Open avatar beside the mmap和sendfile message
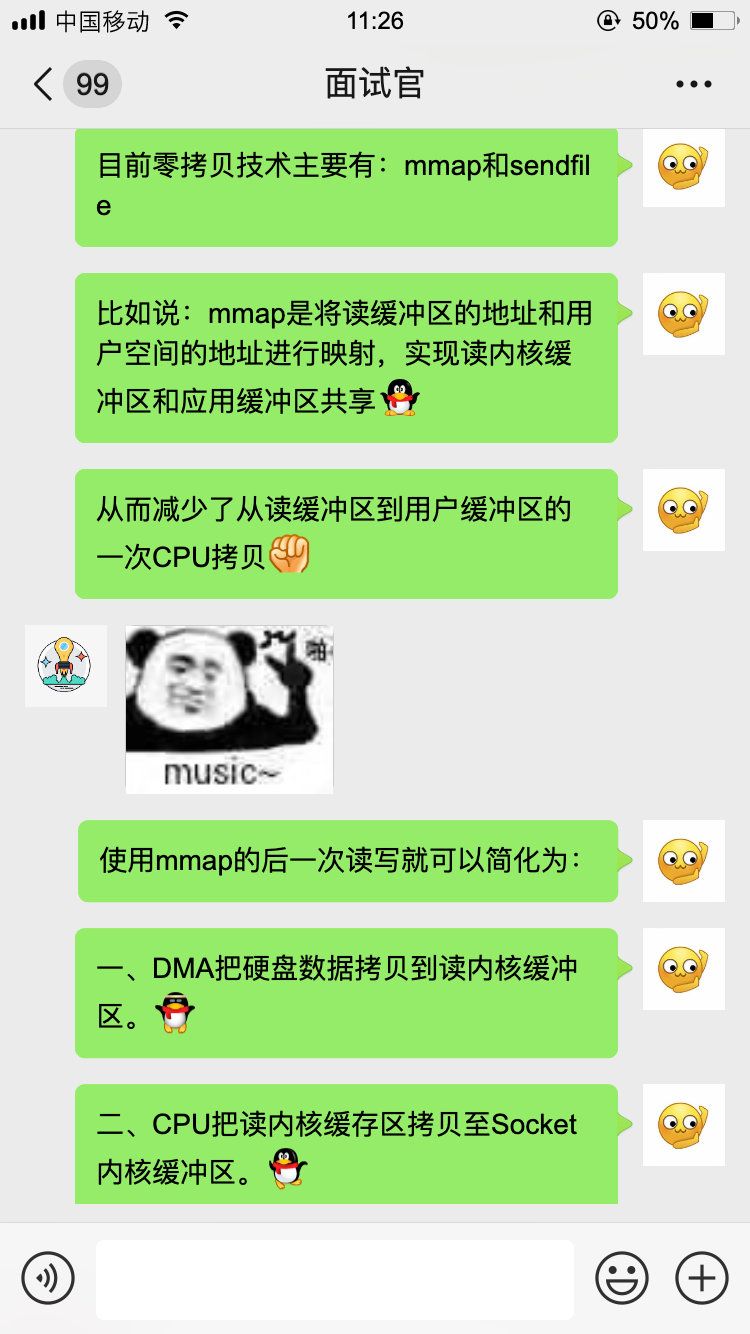750x1334 pixels. pos(683,167)
